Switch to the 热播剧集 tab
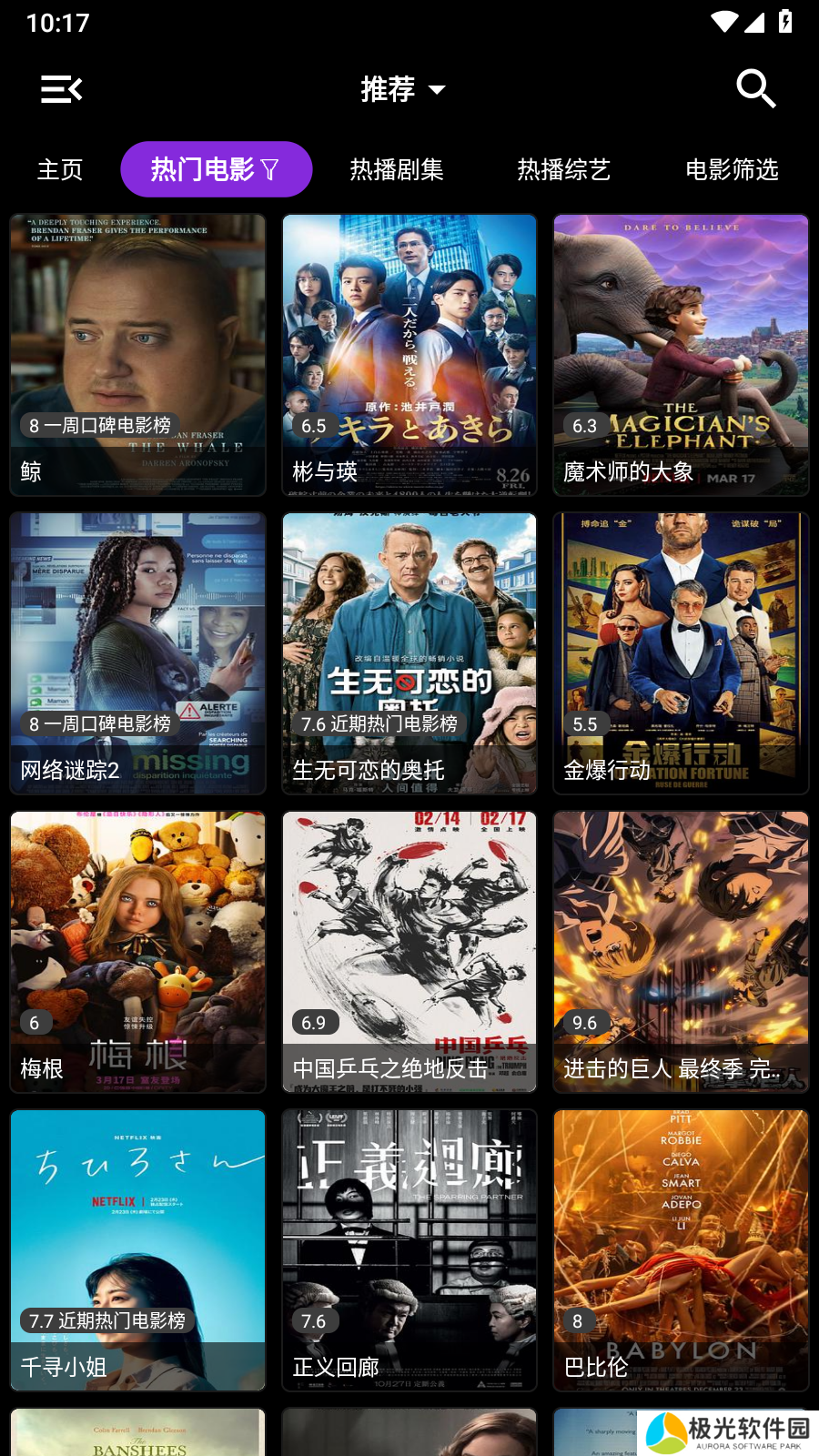 (397, 169)
